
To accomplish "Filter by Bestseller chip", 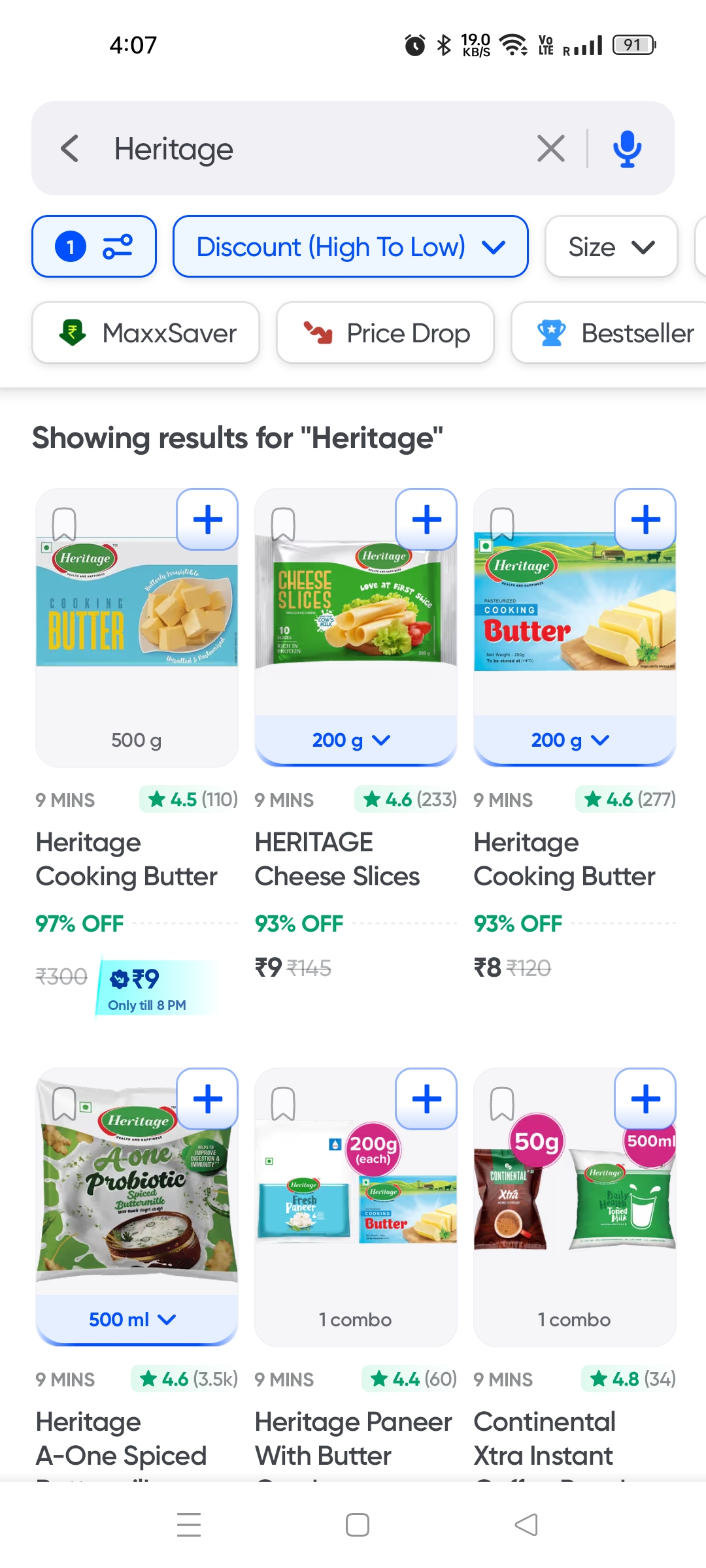I will 614,333.
